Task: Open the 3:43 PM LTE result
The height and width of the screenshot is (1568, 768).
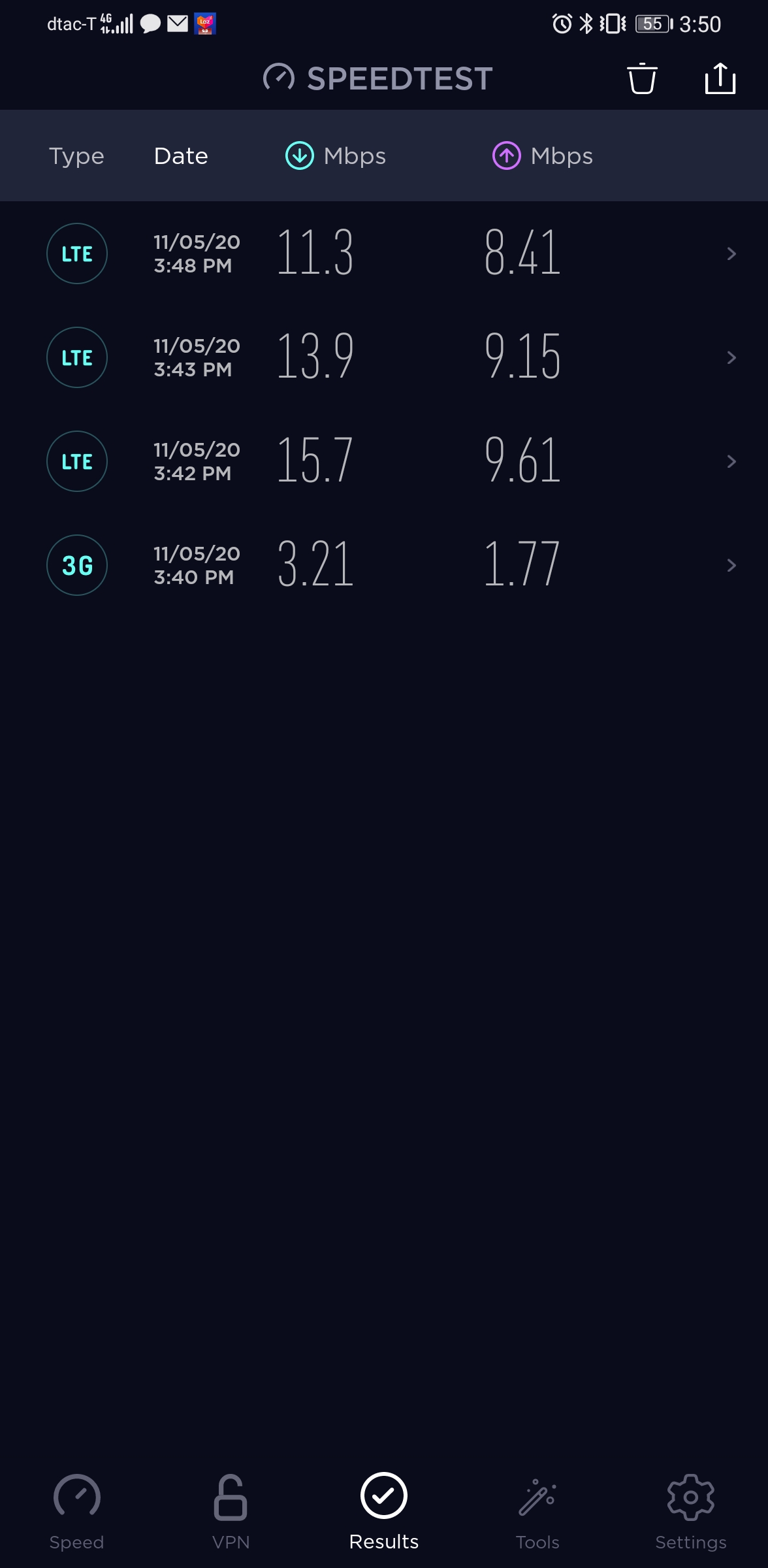Action: click(384, 357)
